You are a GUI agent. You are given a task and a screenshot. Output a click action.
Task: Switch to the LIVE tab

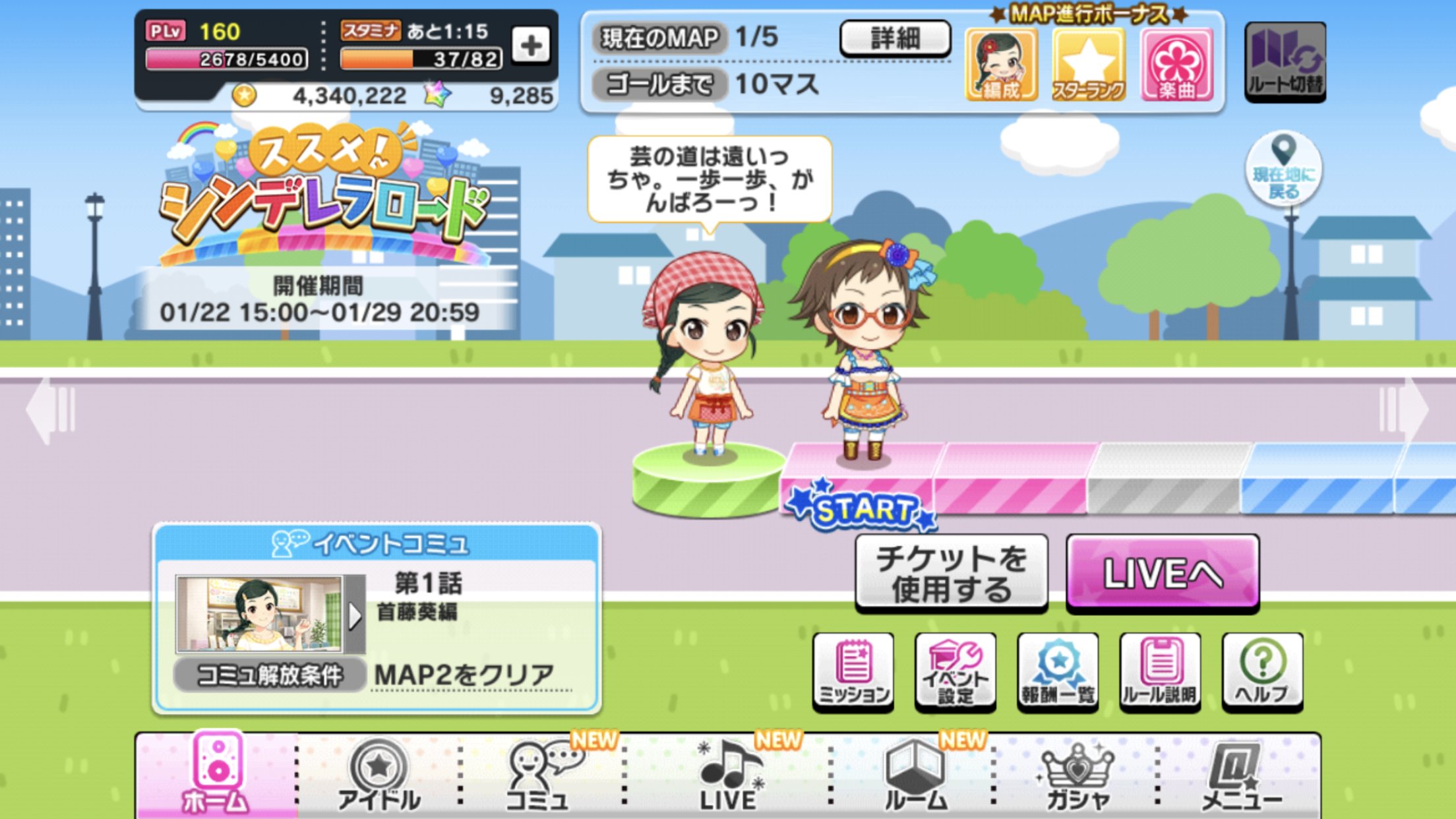(x=728, y=775)
